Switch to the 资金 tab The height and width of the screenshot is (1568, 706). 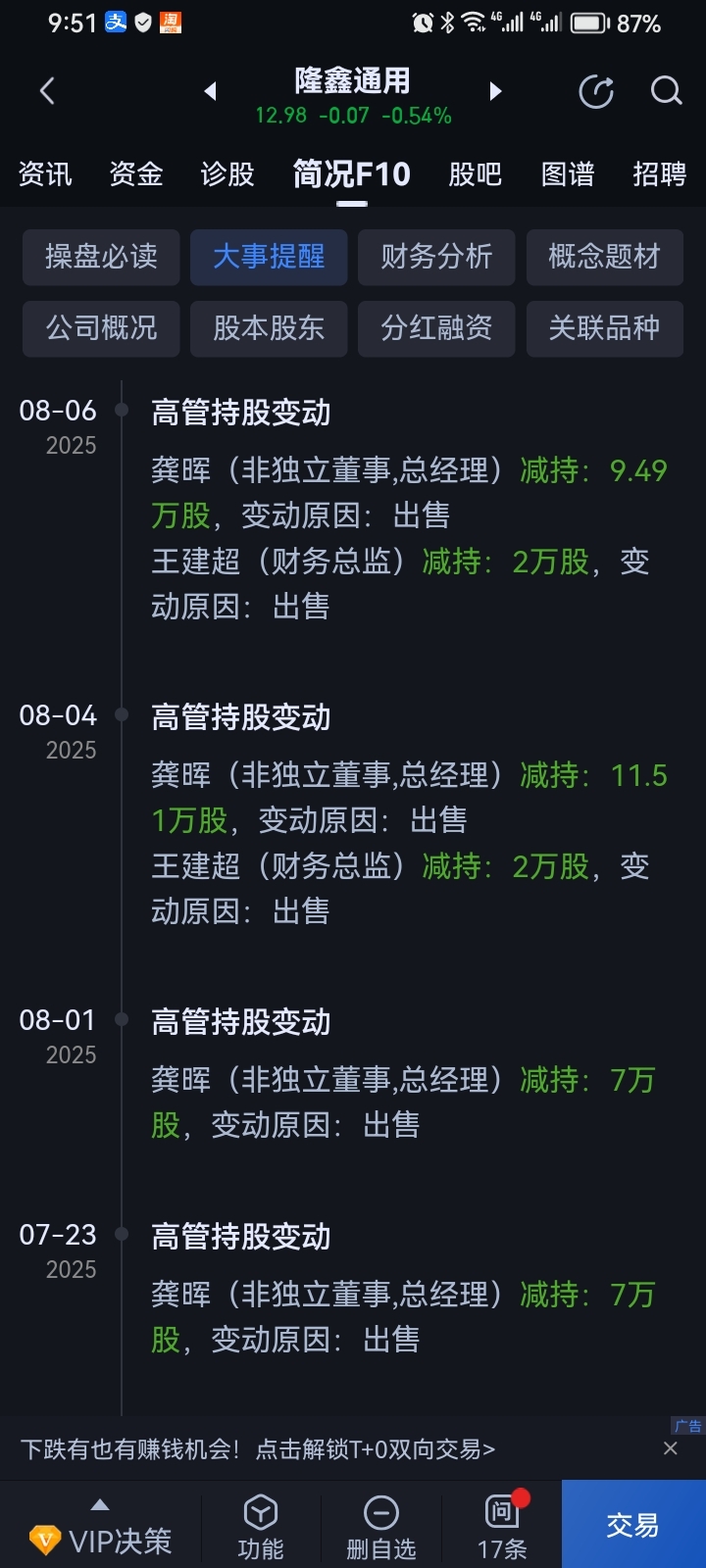136,174
